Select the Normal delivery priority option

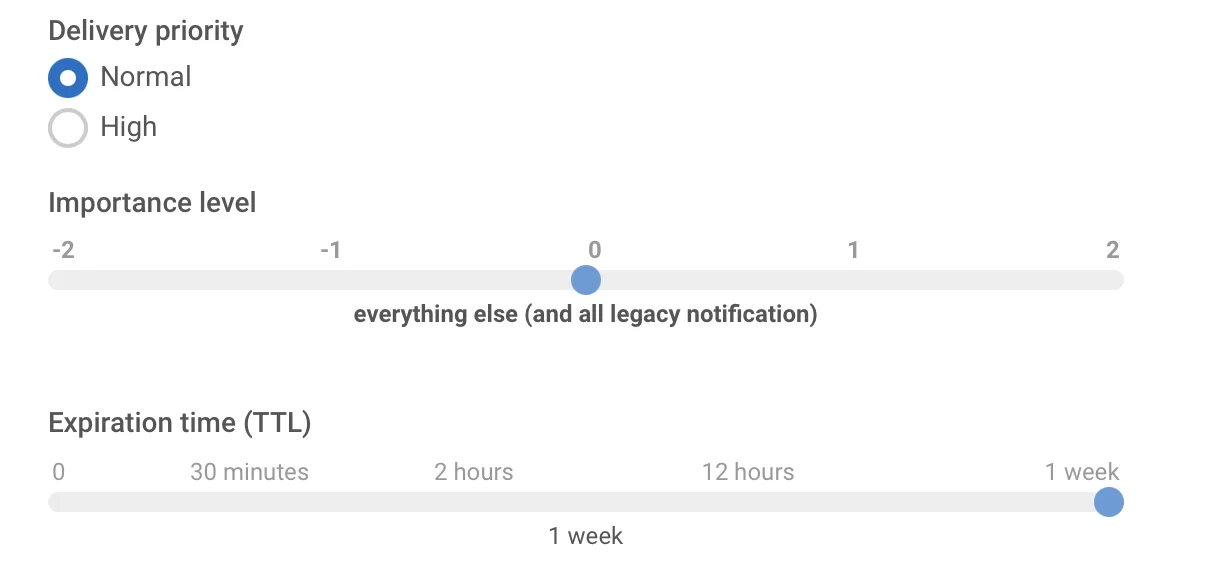point(68,77)
